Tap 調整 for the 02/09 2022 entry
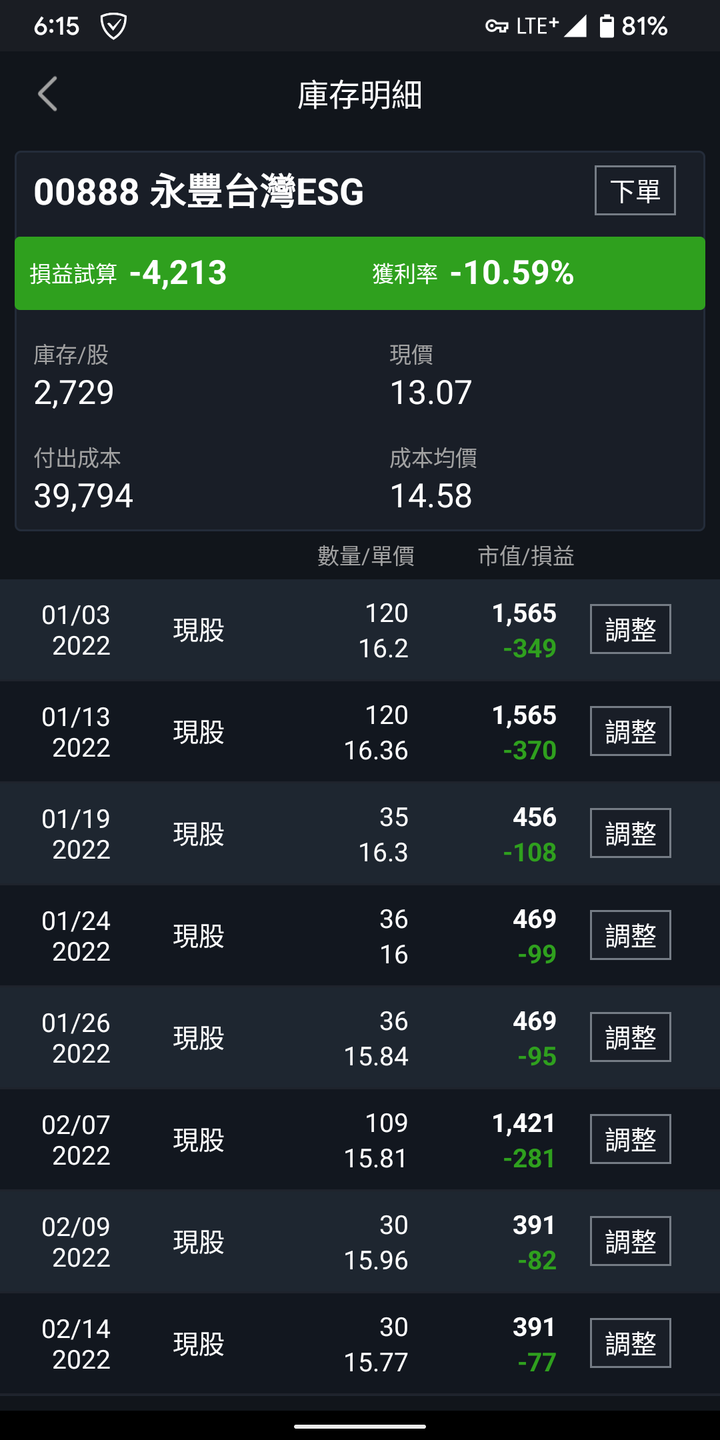The image size is (720, 1440). 630,1242
